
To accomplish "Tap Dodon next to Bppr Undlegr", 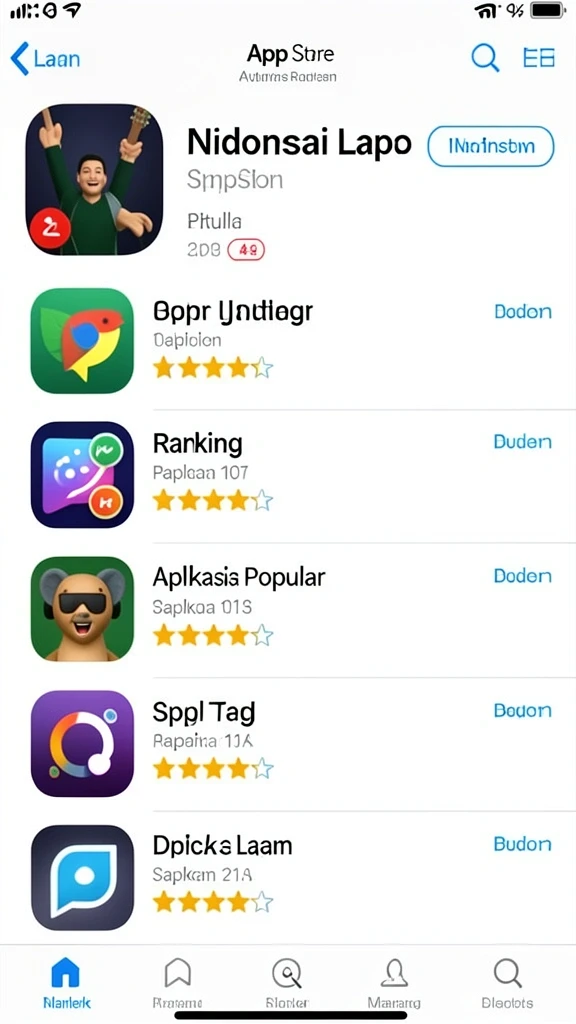I will point(523,312).
